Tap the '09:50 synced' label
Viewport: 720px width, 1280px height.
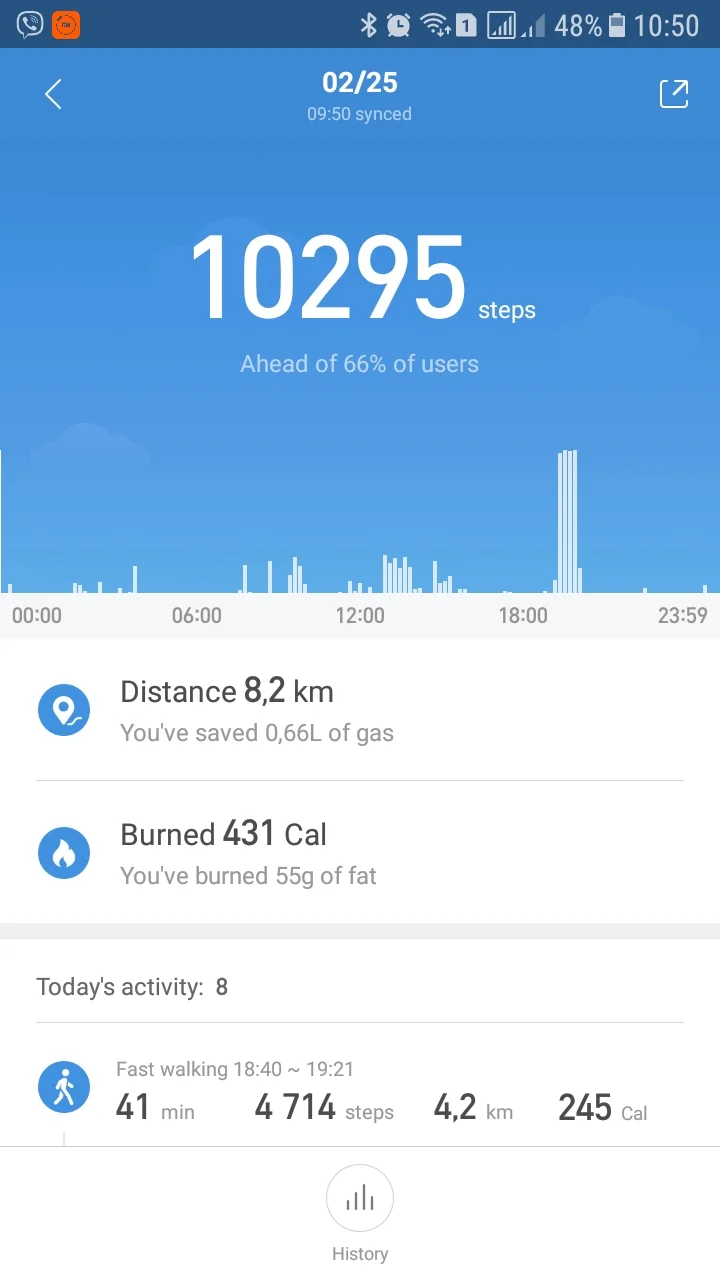(360, 114)
